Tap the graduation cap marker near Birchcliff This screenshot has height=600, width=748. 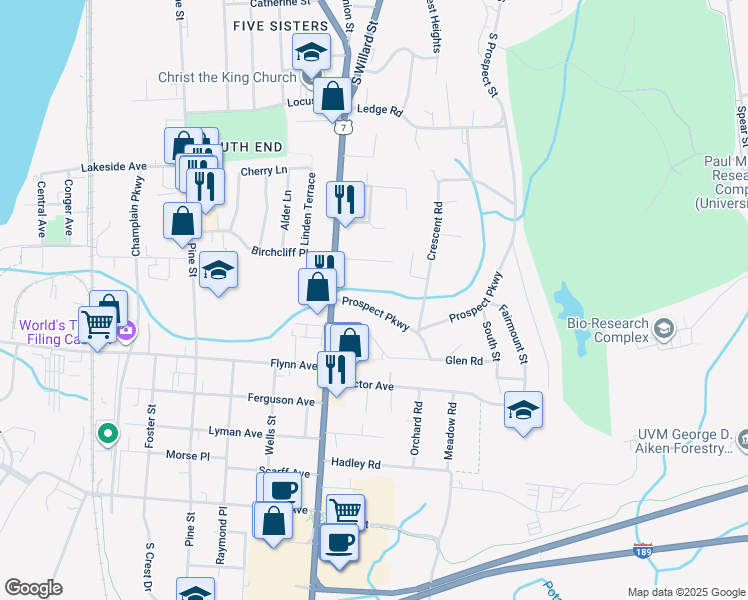pyautogui.click(x=218, y=270)
